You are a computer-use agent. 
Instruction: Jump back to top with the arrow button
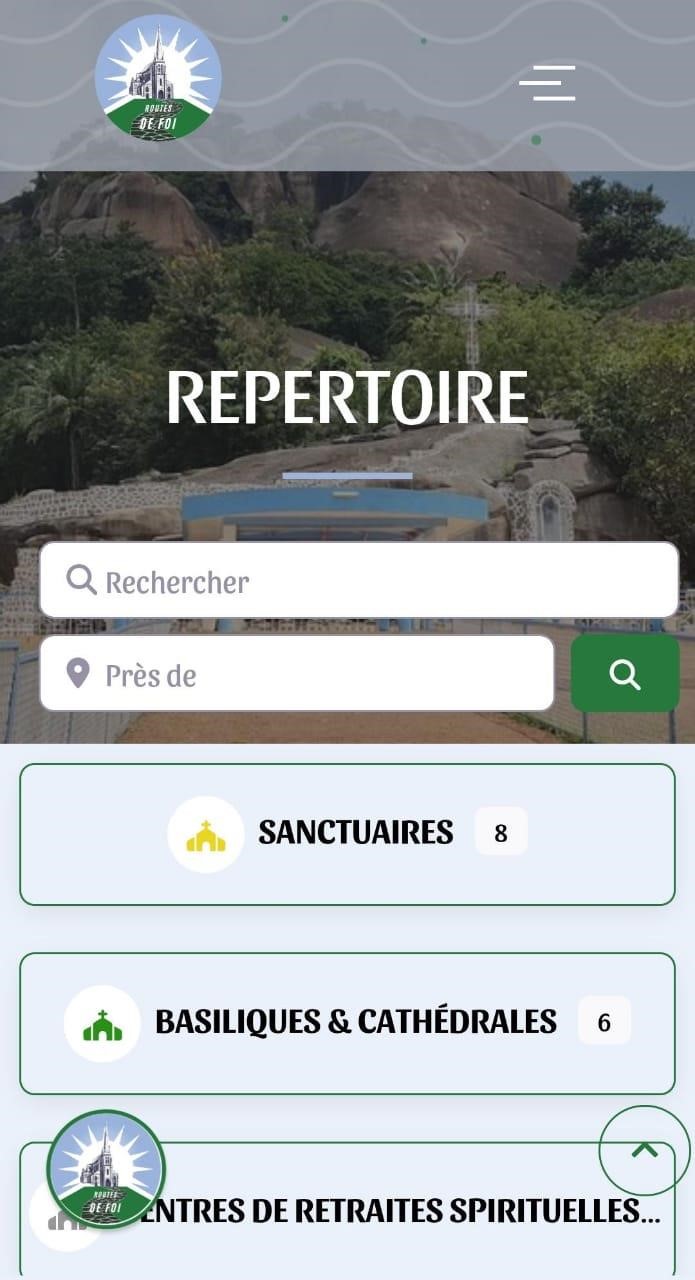coord(644,1150)
